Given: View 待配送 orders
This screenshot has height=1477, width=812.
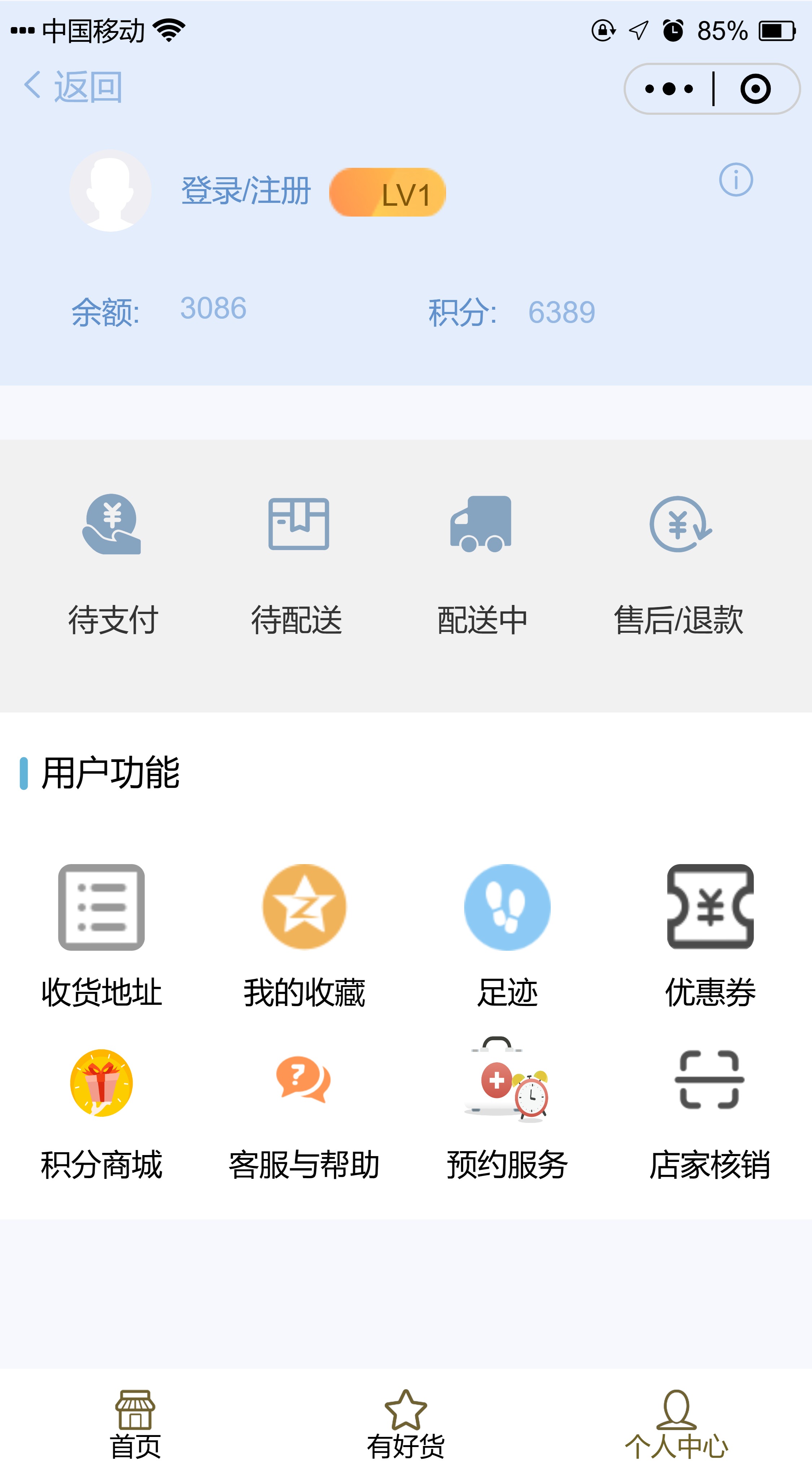Looking at the screenshot, I should pyautogui.click(x=298, y=562).
